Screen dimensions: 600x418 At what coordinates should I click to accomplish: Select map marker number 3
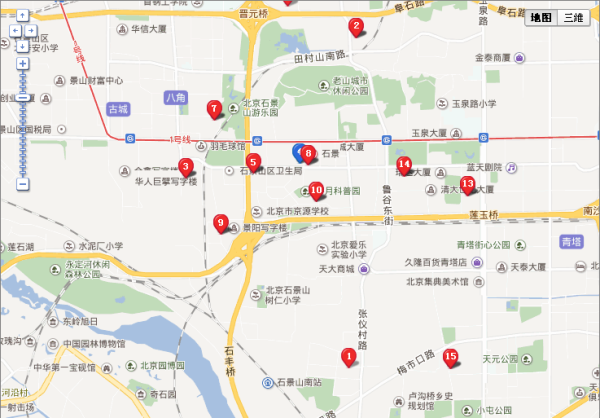185,166
